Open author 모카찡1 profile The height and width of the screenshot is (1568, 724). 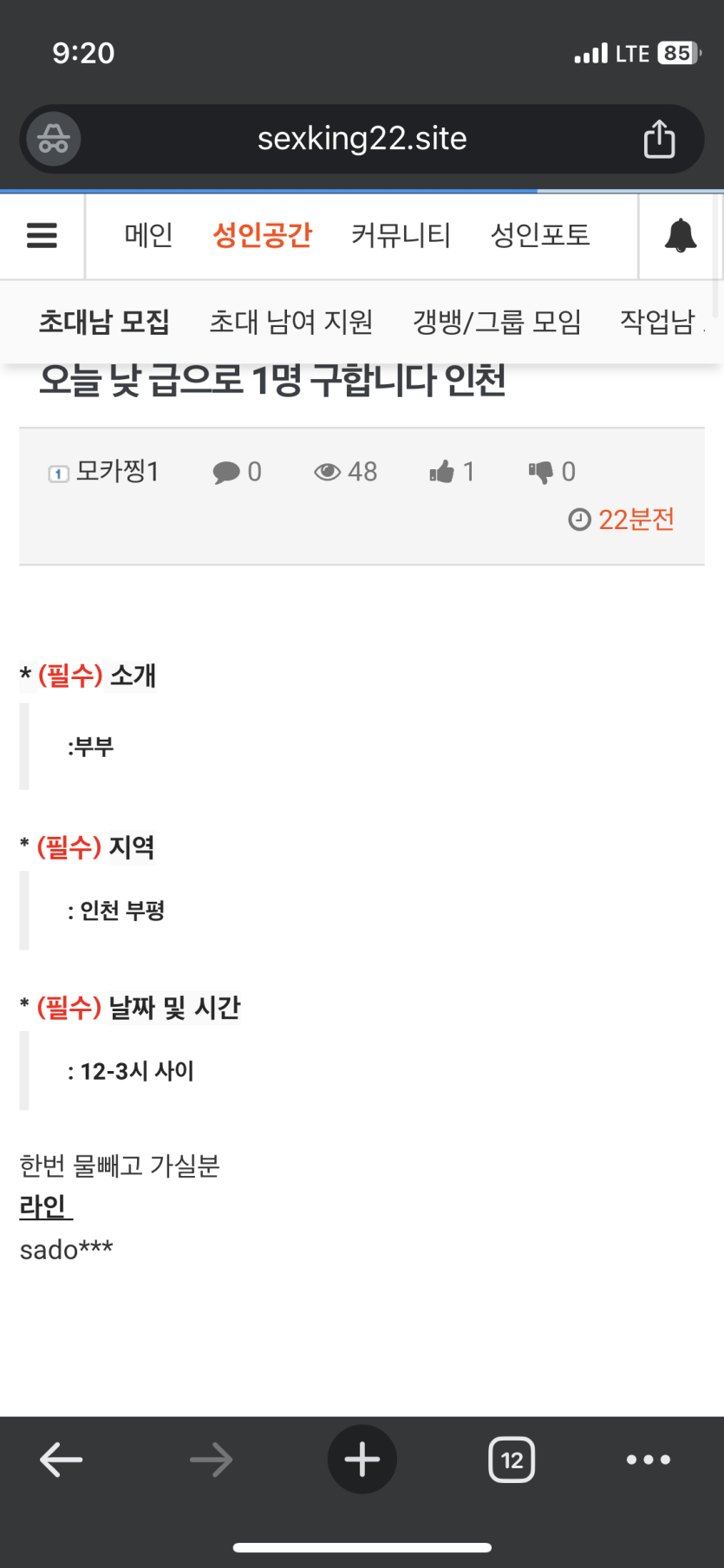116,472
